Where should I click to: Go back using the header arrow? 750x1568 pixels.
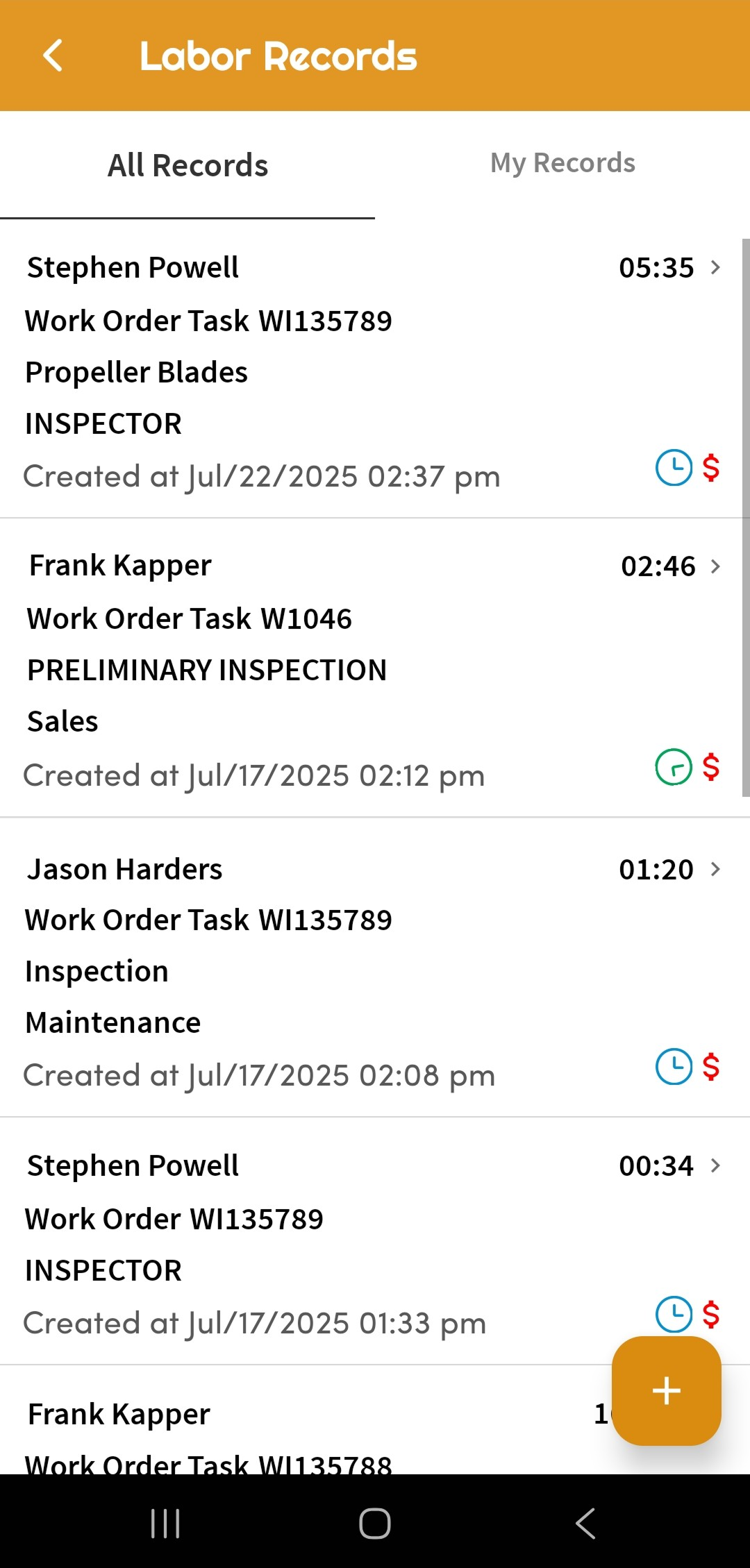[53, 56]
